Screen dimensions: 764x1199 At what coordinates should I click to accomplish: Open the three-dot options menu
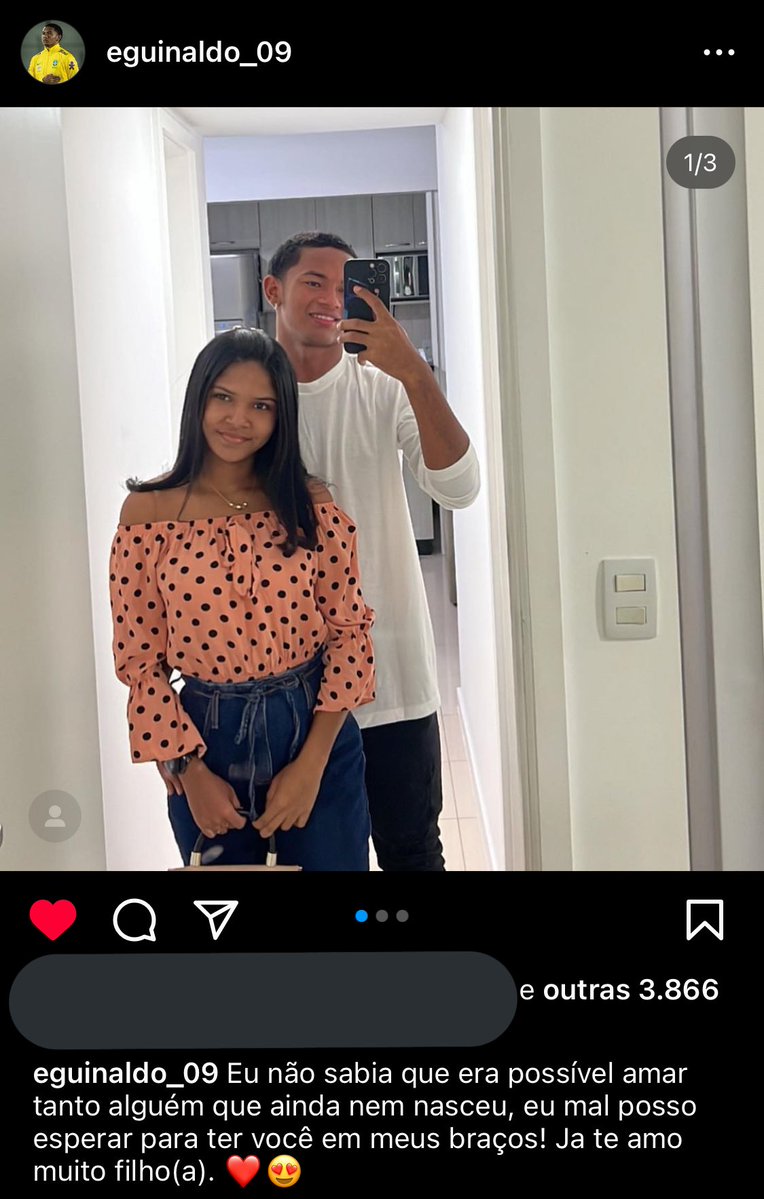pyautogui.click(x=718, y=53)
